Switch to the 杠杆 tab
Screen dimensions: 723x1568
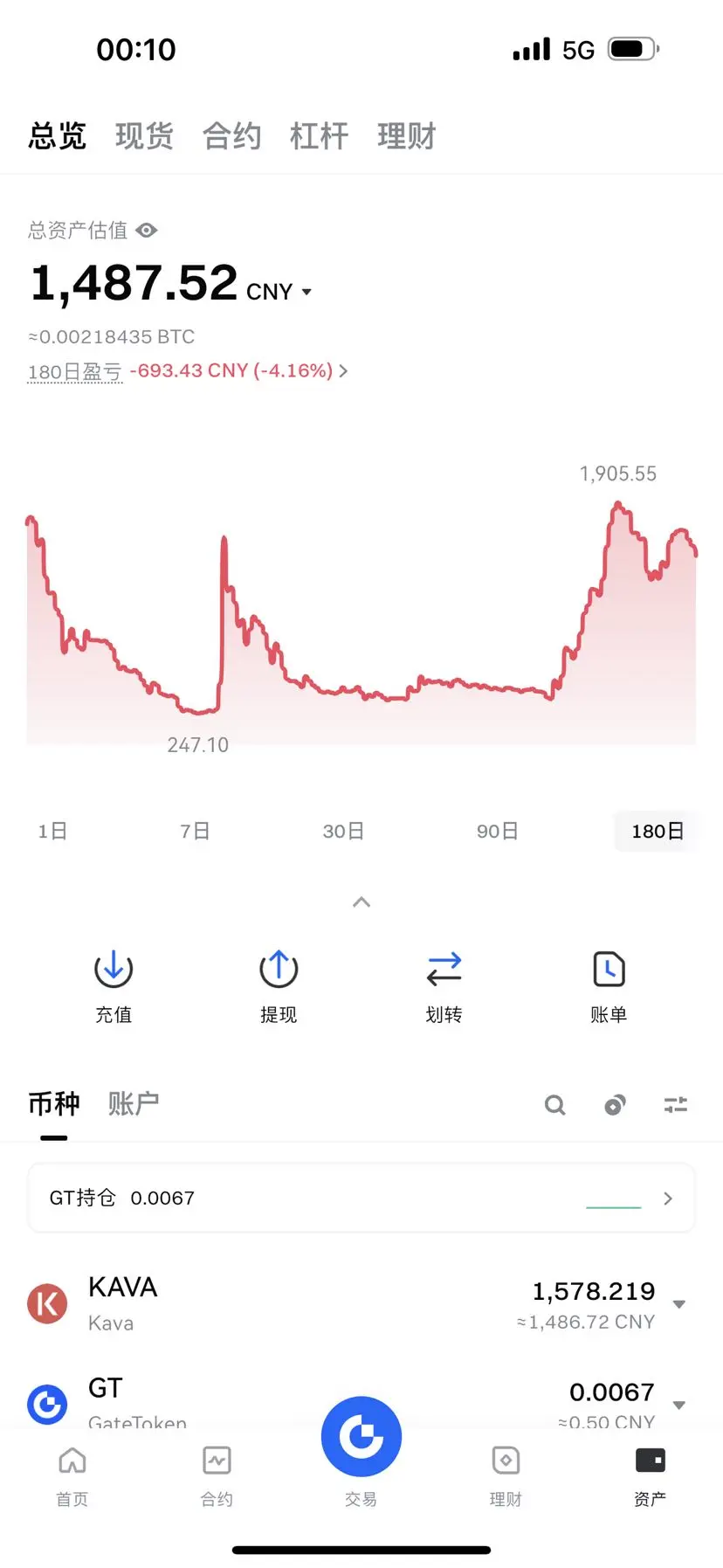tap(319, 136)
